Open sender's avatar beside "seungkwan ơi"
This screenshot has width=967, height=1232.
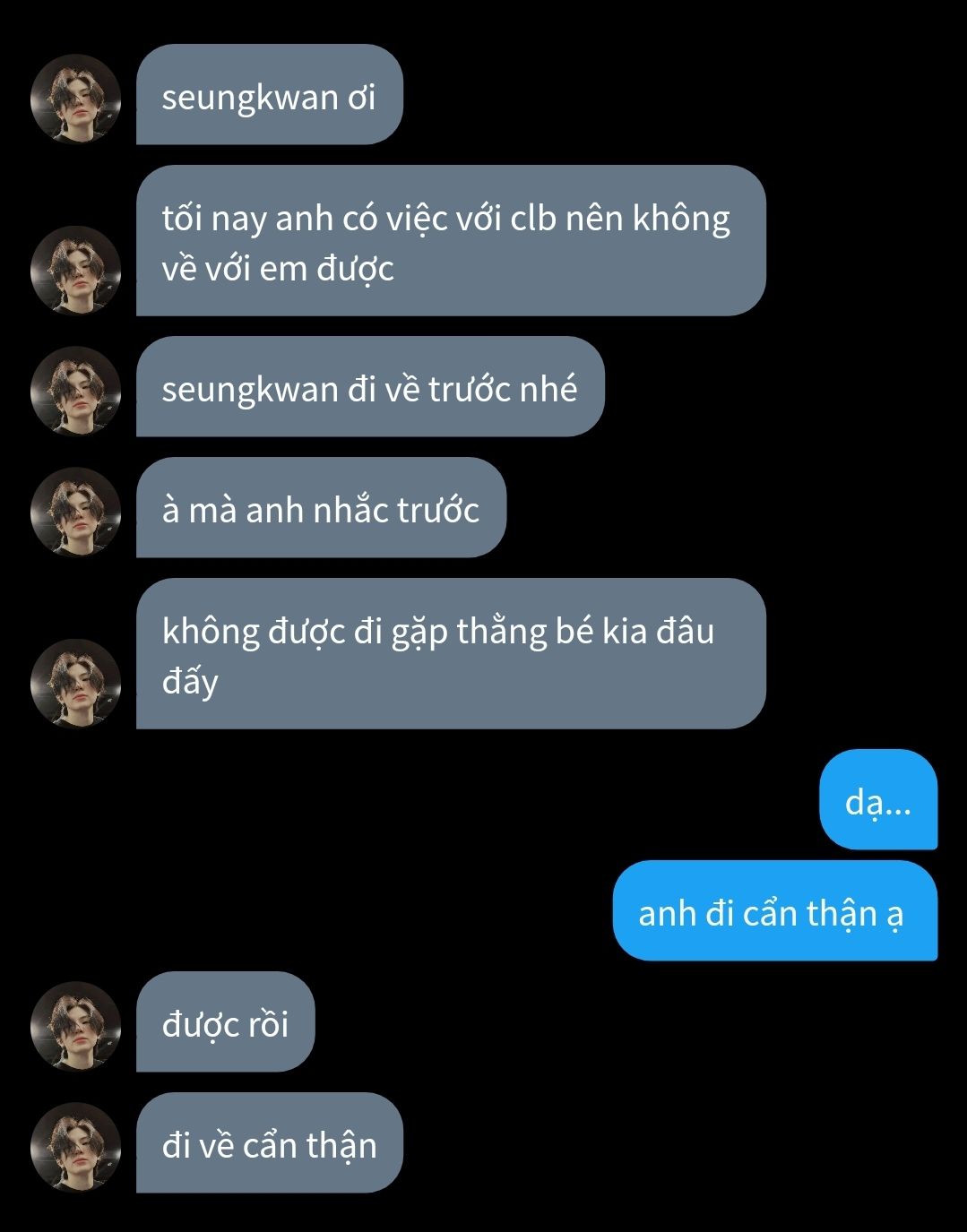[76, 99]
